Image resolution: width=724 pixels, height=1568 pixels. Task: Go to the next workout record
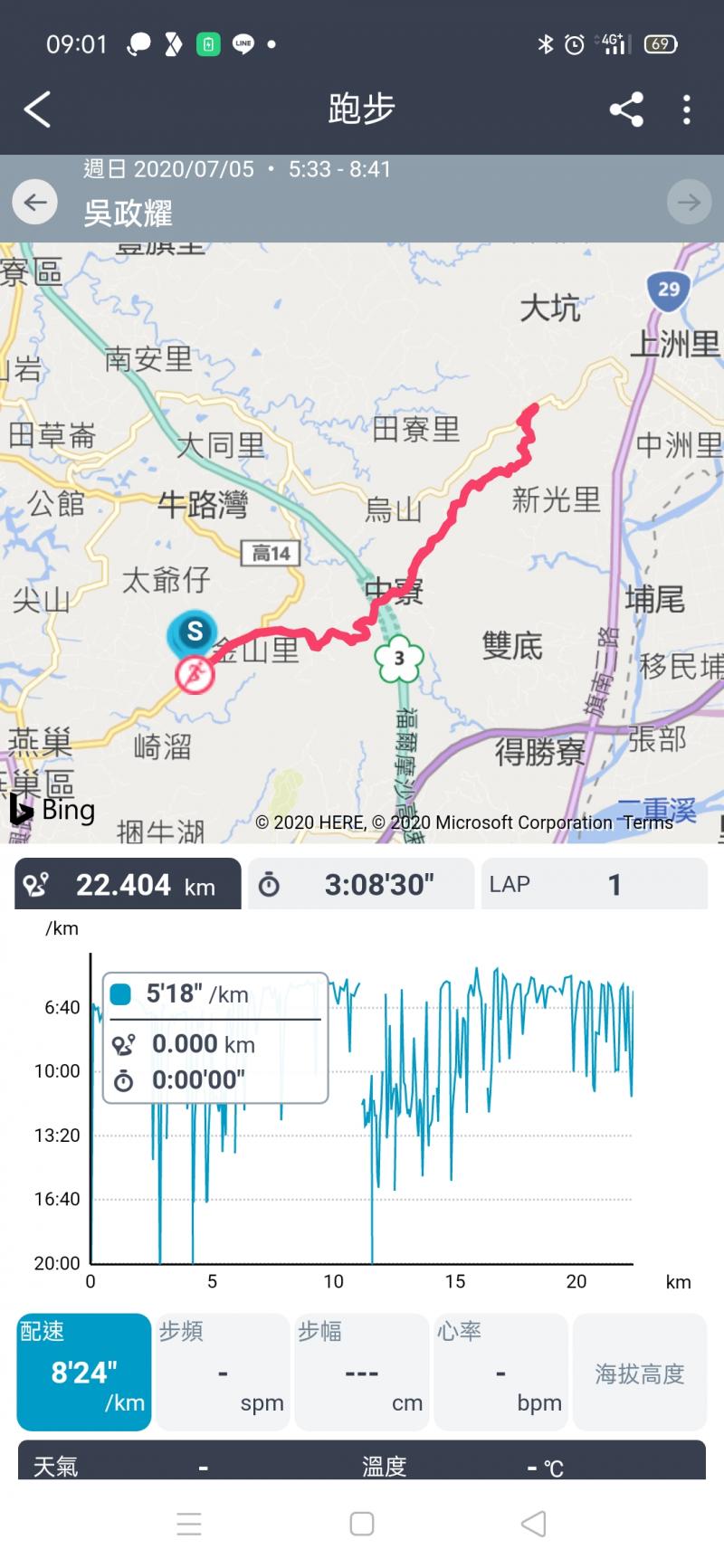(689, 202)
